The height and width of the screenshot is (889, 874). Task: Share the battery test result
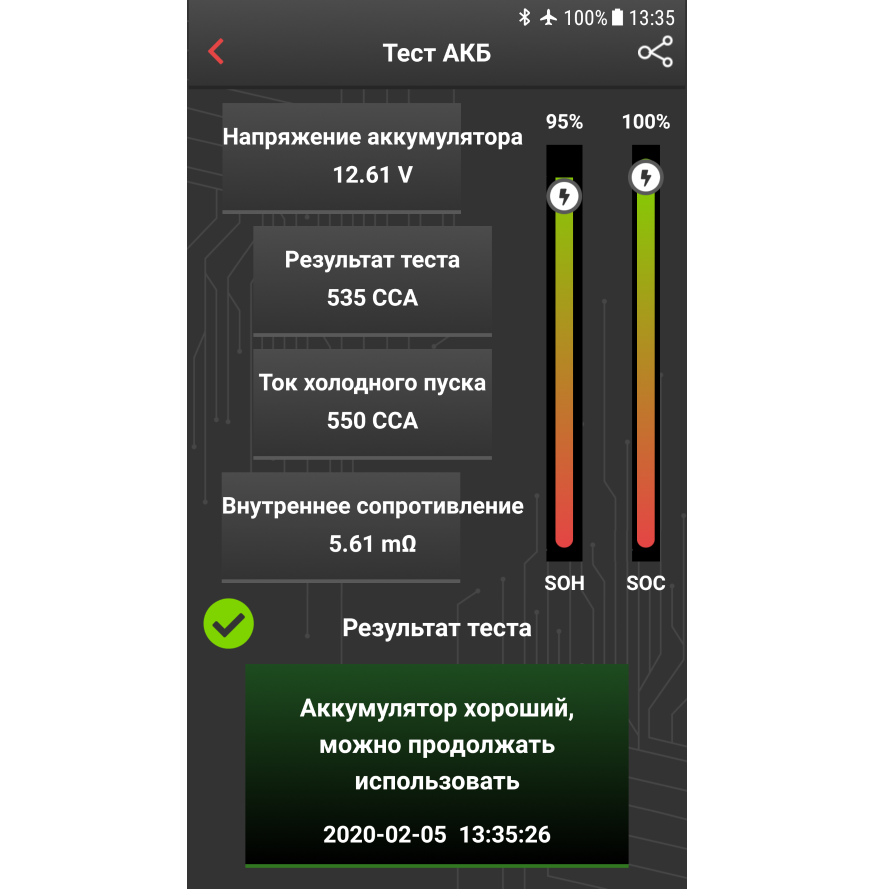point(655,52)
